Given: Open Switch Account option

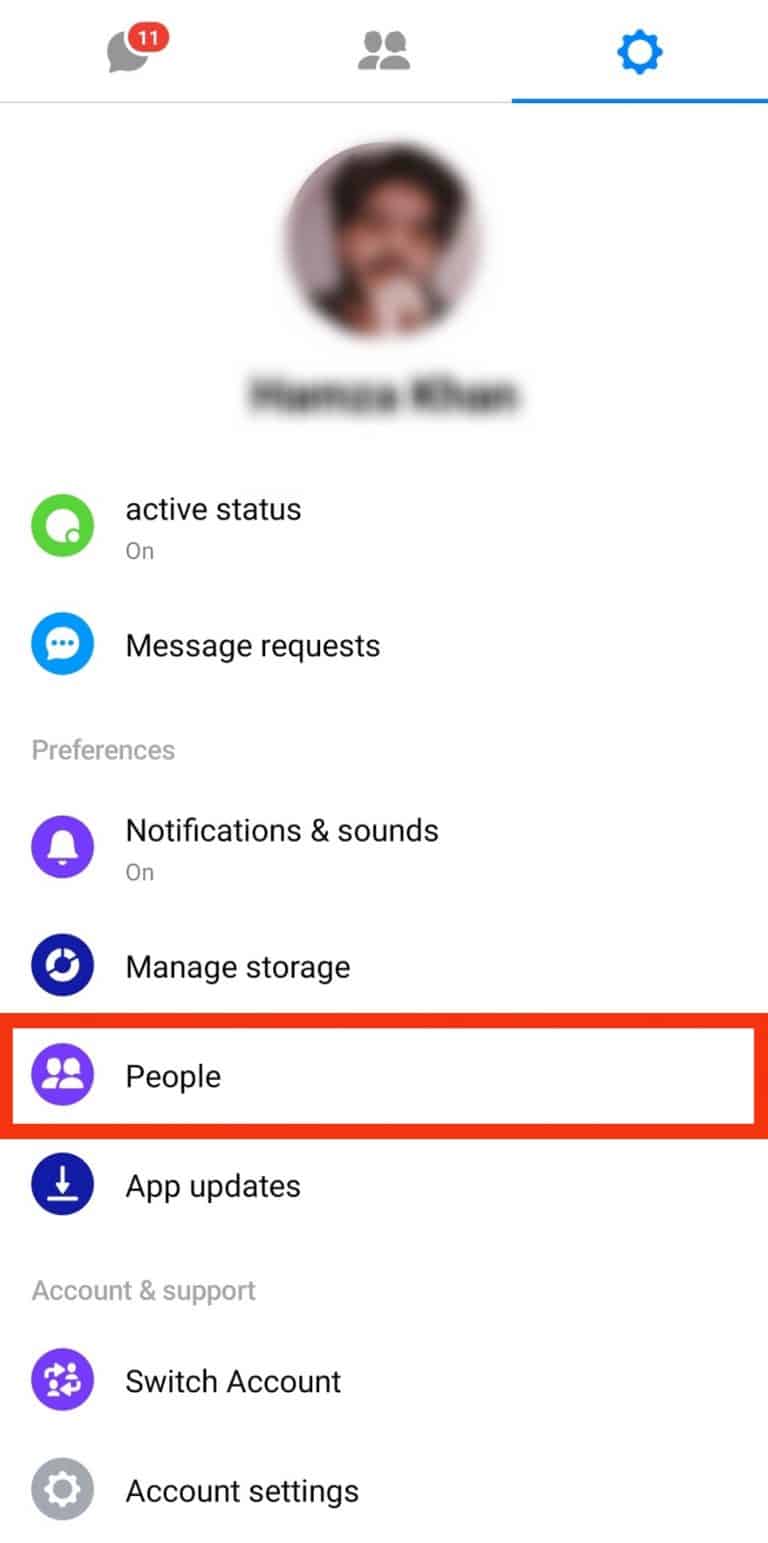Looking at the screenshot, I should tap(233, 1380).
